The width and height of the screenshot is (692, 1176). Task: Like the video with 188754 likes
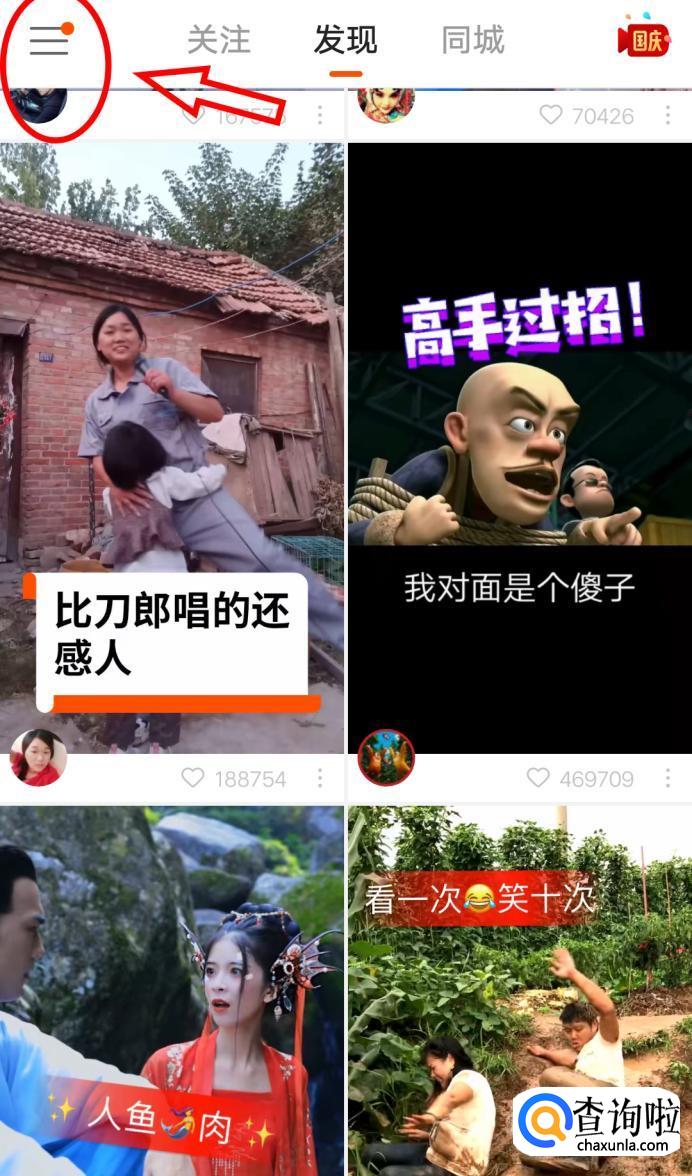click(x=193, y=778)
